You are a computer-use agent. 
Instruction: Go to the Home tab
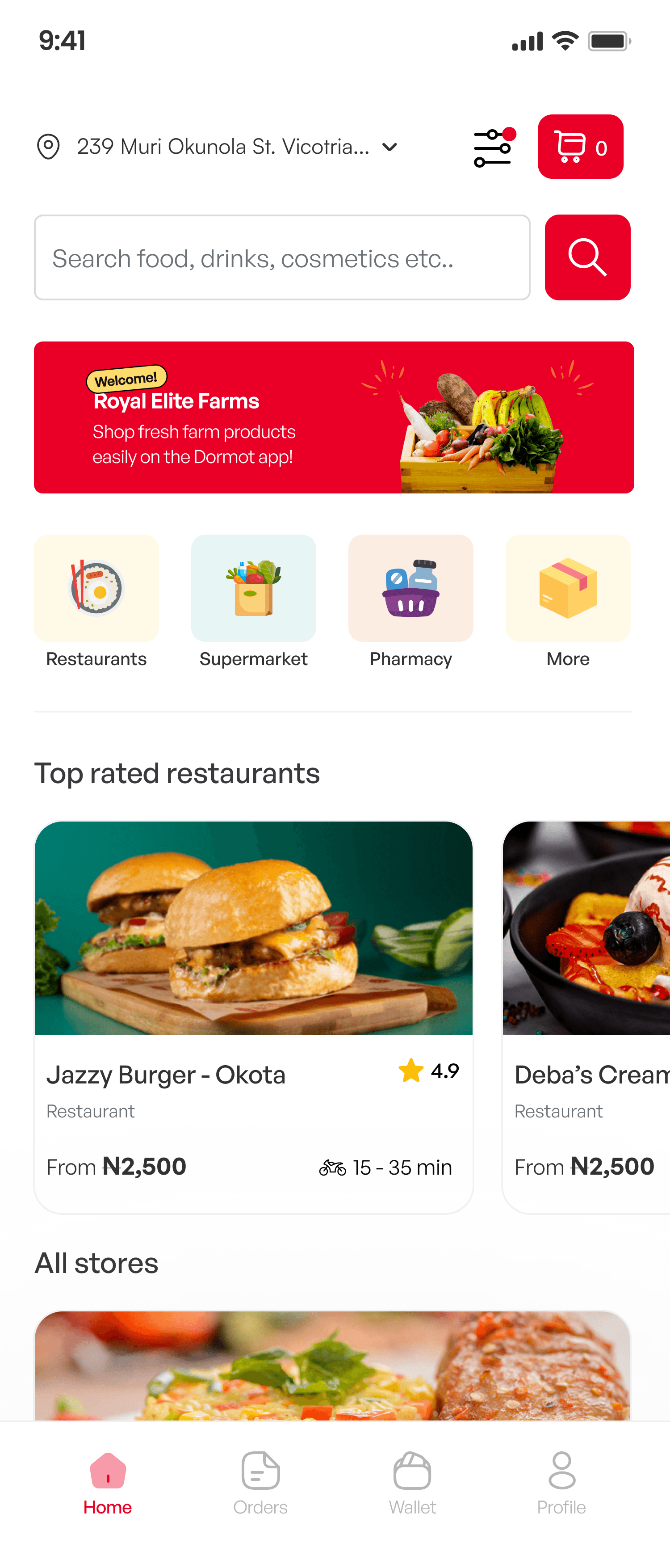tap(108, 1484)
